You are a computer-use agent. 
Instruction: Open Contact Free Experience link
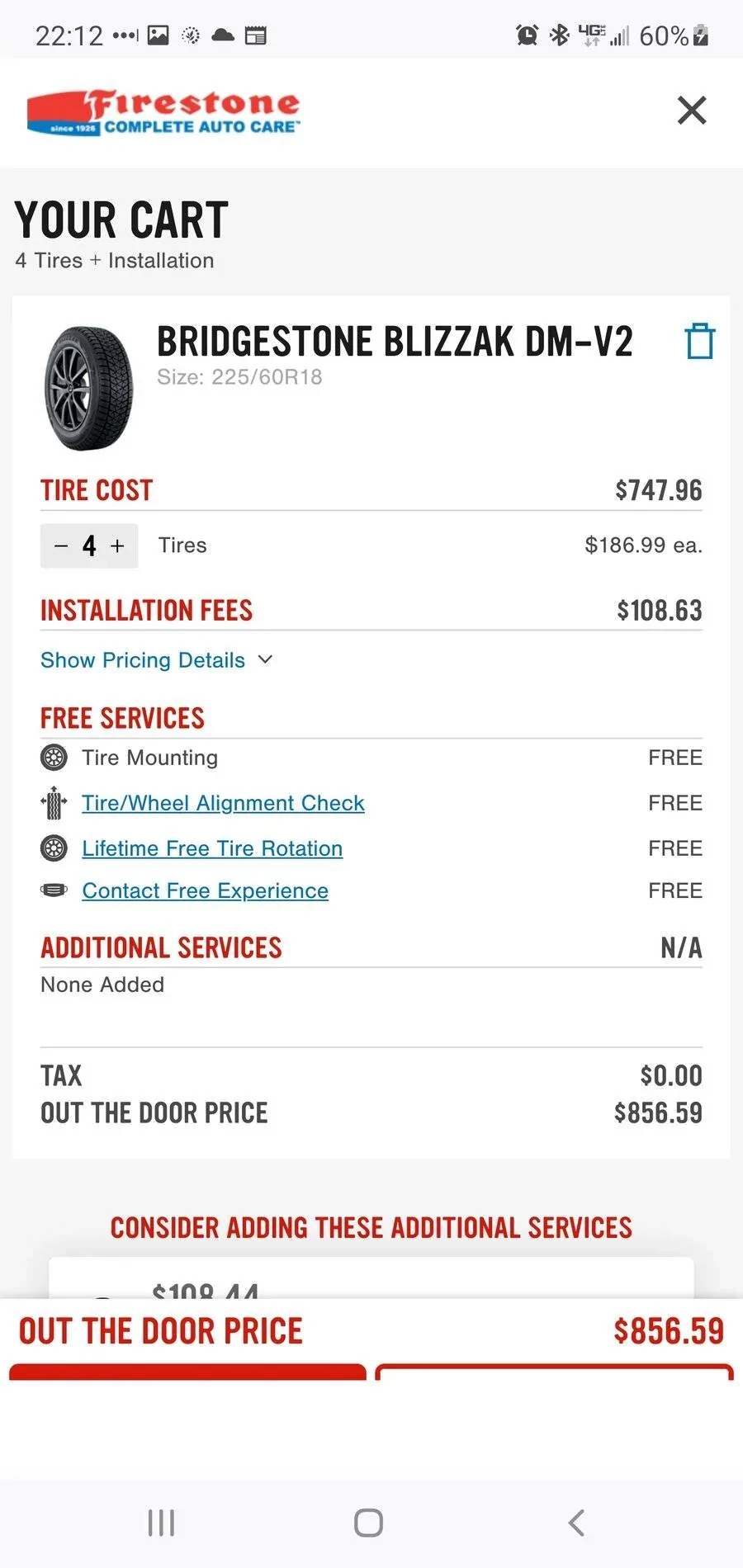click(x=205, y=890)
